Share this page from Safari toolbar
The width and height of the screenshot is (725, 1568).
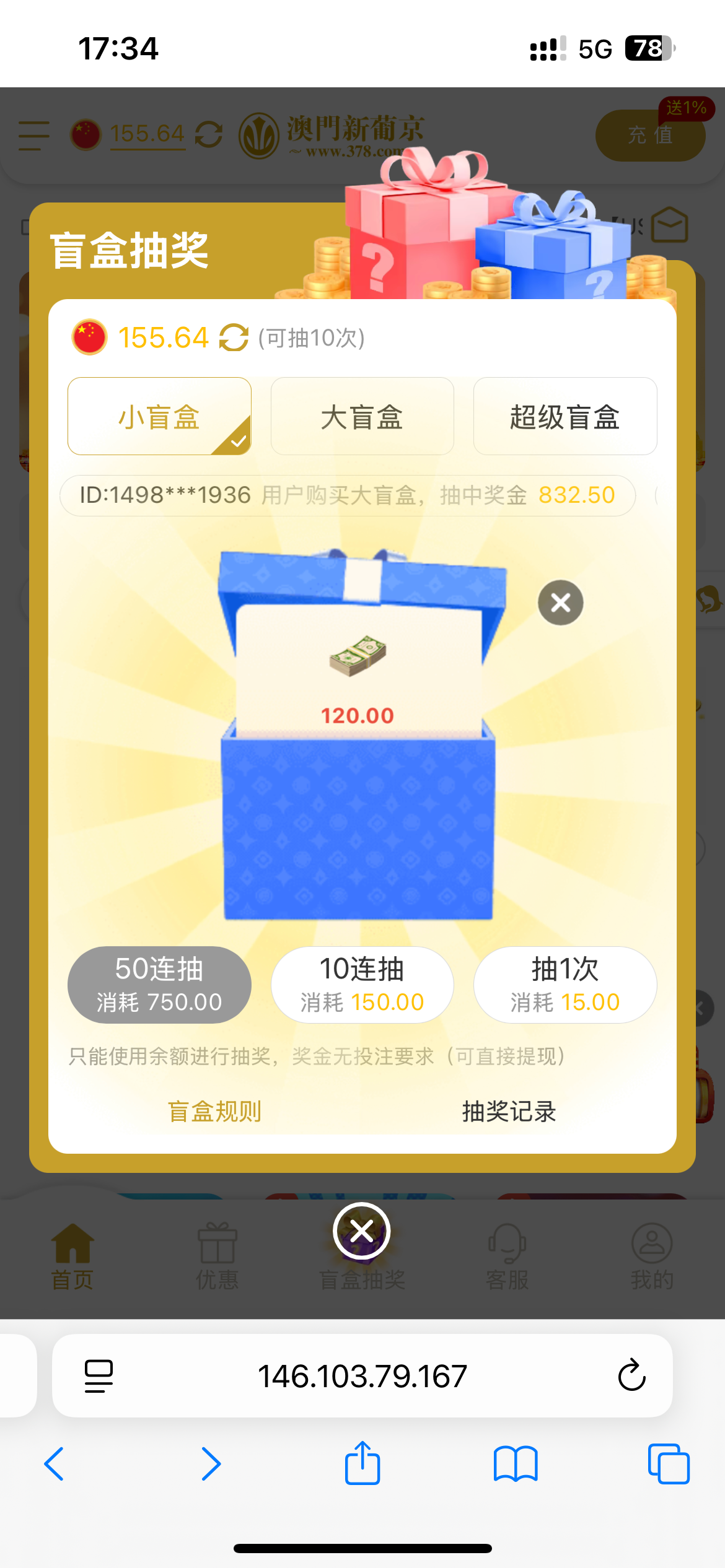tap(362, 1464)
